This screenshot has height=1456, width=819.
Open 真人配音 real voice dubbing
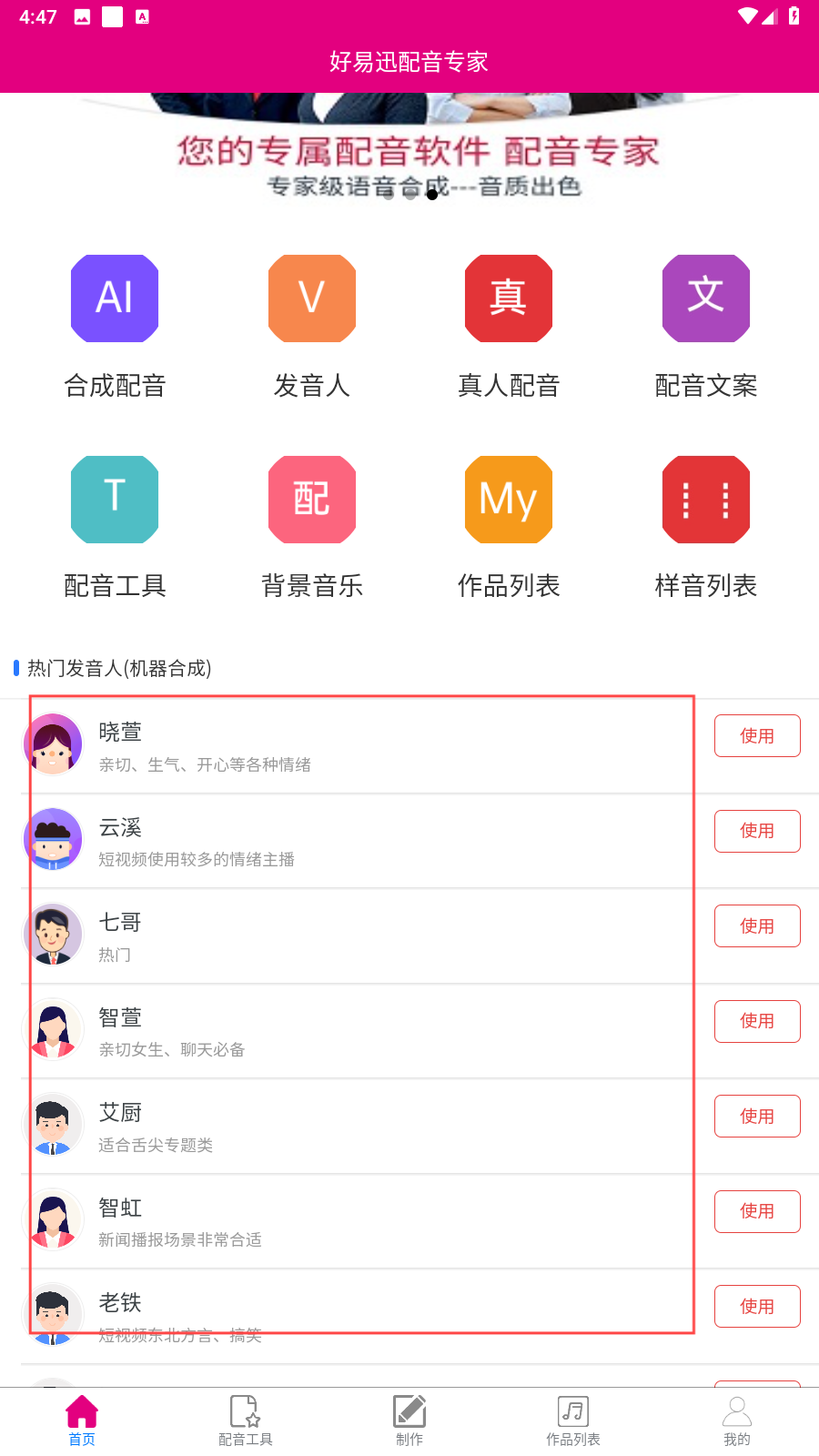tap(509, 299)
